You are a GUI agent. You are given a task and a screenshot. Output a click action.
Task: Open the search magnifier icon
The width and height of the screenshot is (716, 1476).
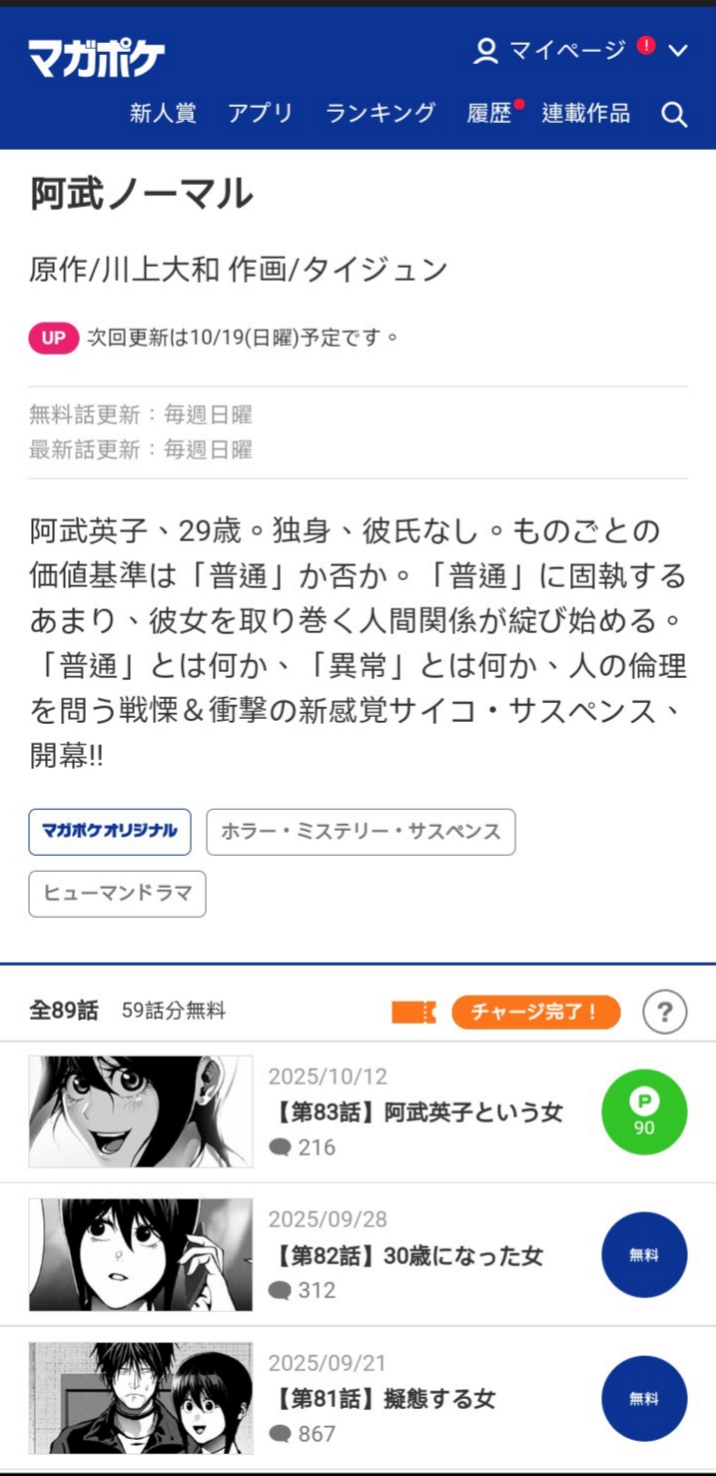[x=674, y=115]
